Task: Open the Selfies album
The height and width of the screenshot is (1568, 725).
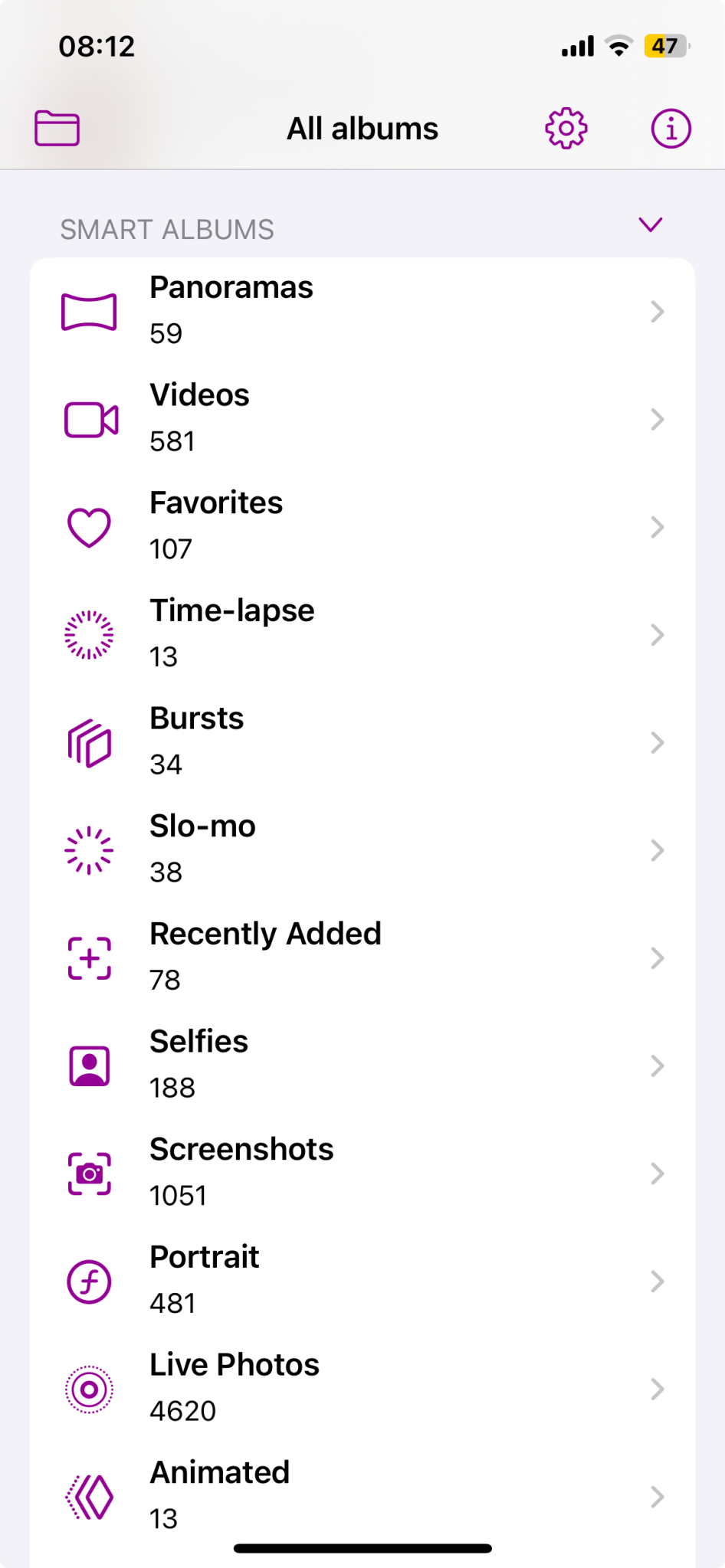Action: (x=362, y=1066)
